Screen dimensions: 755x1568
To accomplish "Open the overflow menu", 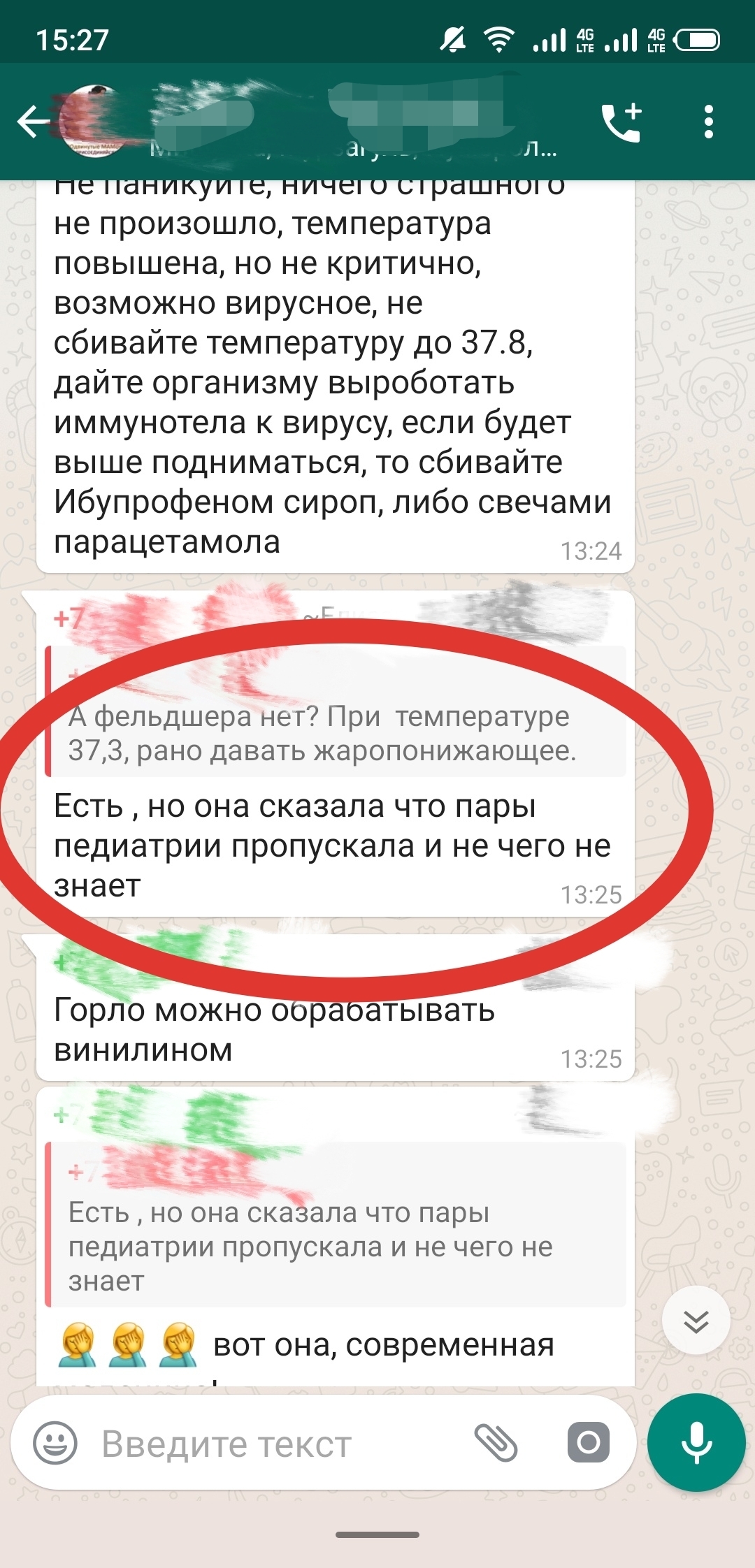I will point(708,122).
